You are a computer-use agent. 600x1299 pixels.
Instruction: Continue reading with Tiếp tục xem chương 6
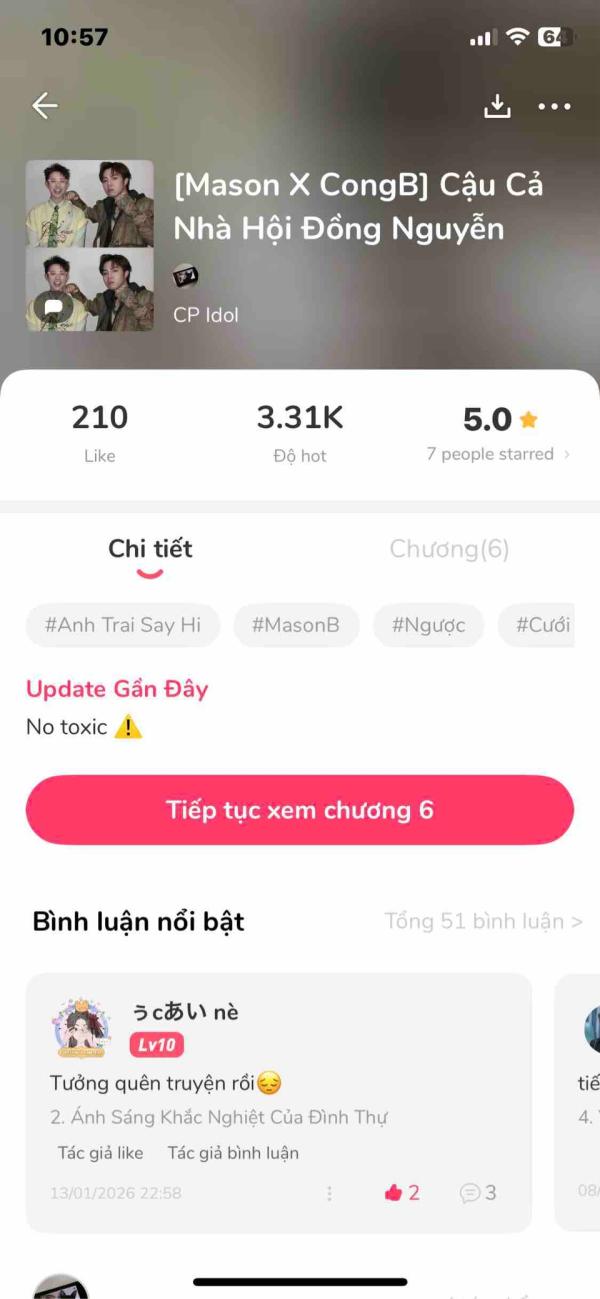pos(300,810)
